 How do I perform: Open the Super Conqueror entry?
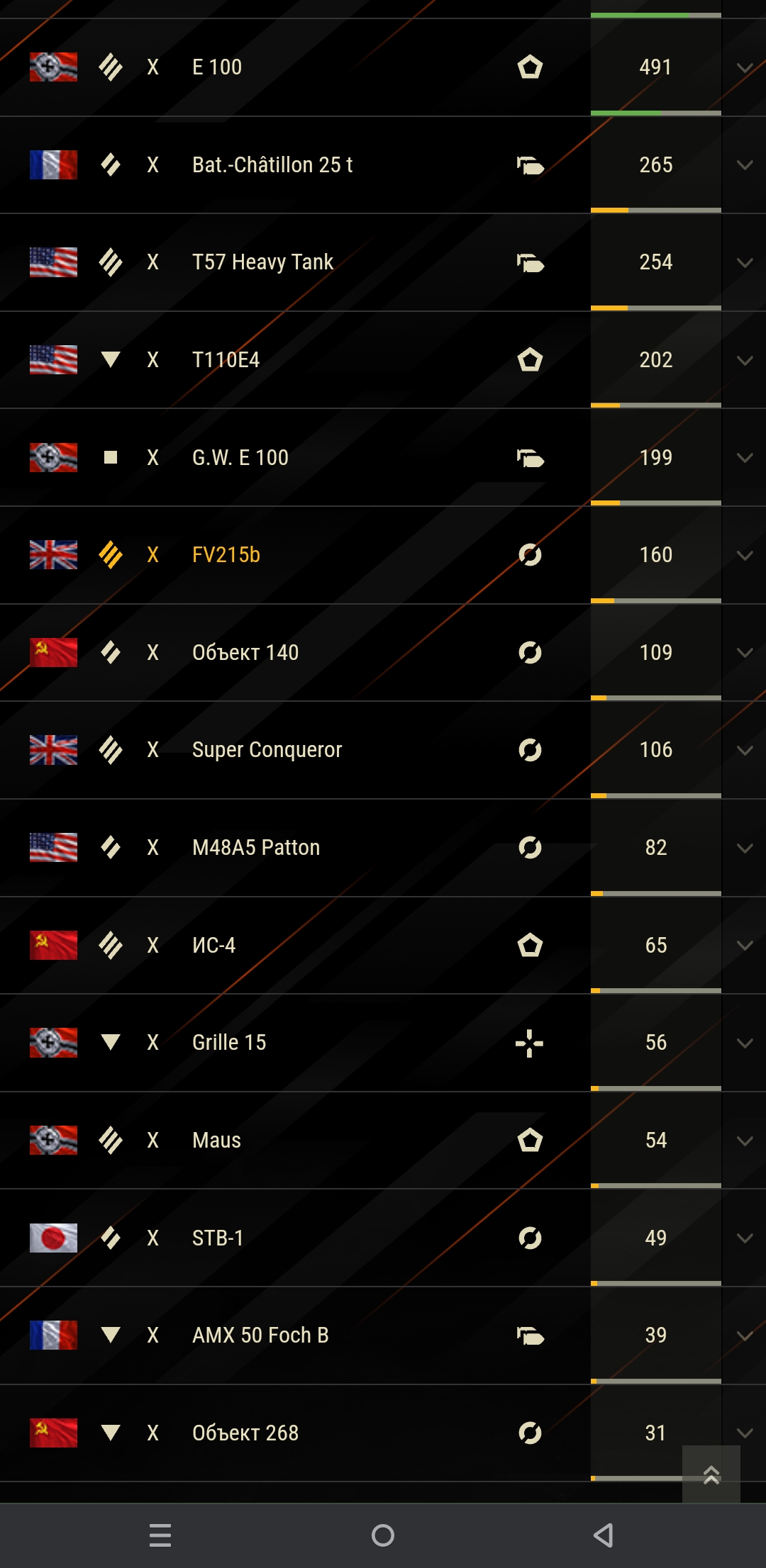click(x=383, y=750)
